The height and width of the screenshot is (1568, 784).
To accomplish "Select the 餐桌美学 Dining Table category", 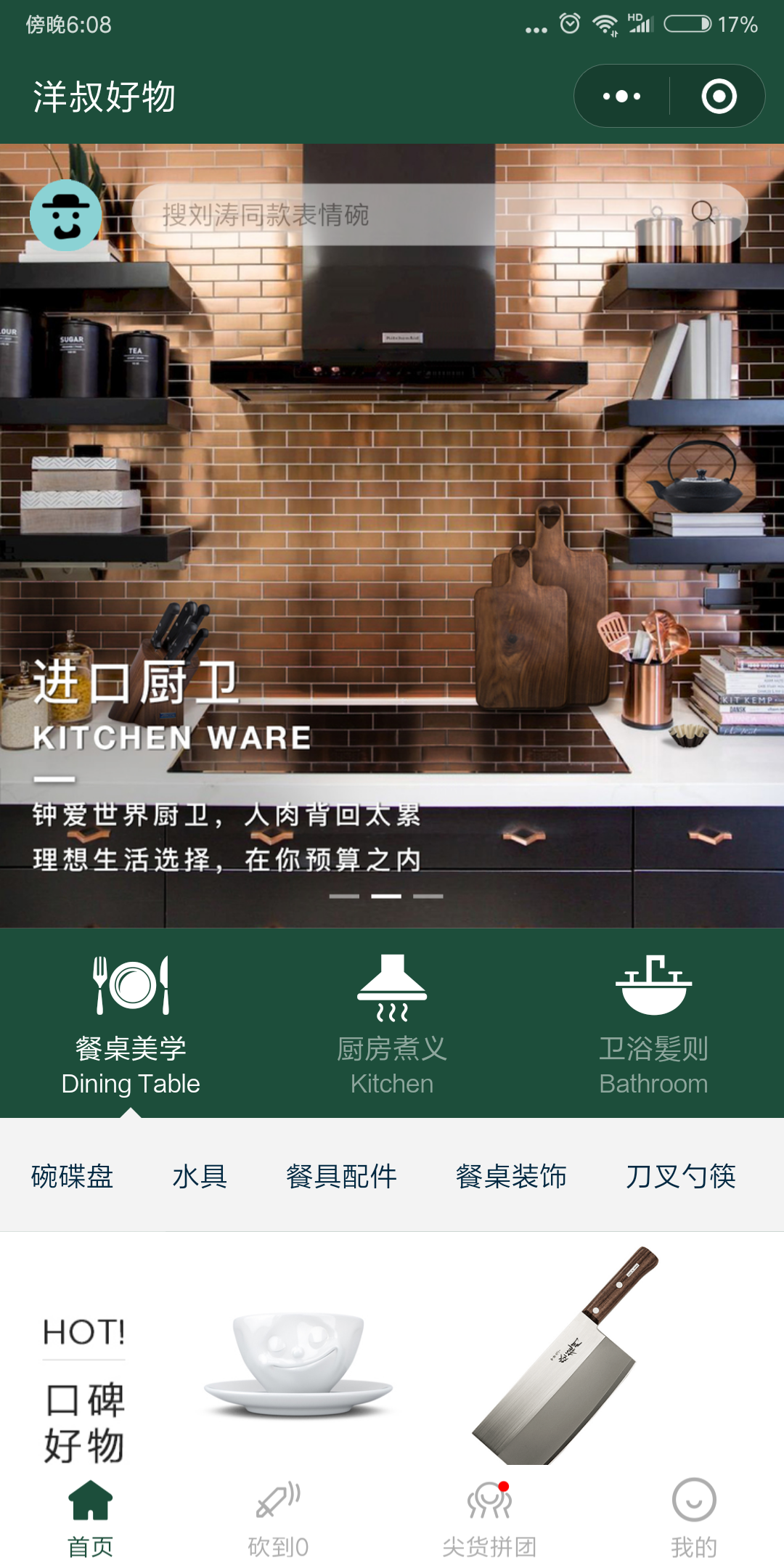I will pos(131,1025).
